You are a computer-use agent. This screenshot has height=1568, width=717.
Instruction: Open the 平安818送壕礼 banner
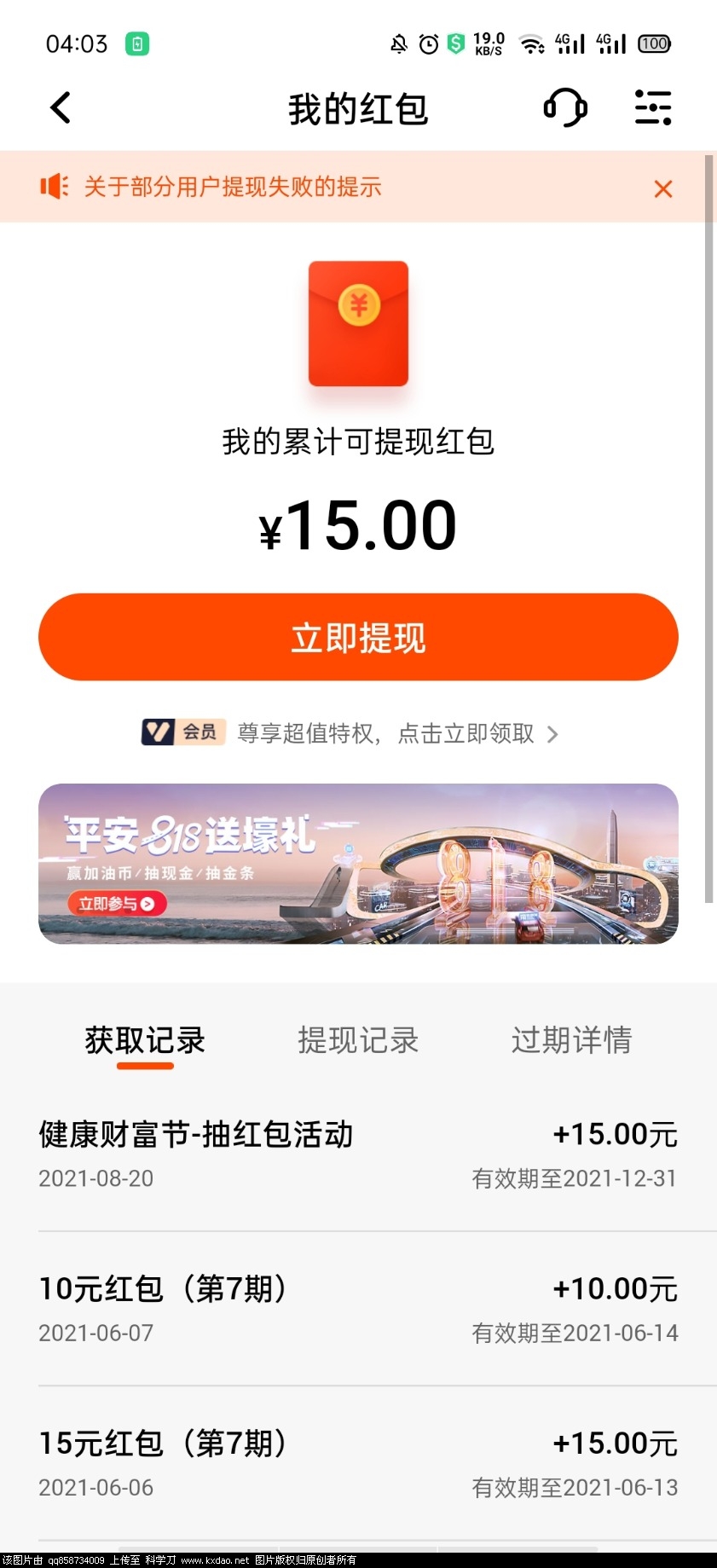[x=358, y=863]
